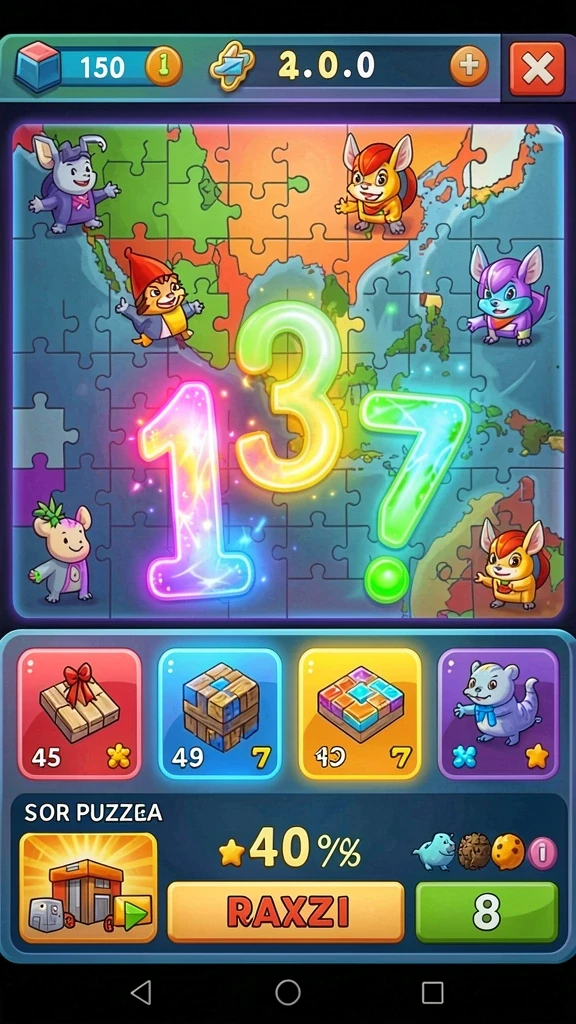This screenshot has height=1024, width=576.
Task: Select the yellow colorful block card
Action: tap(360, 714)
